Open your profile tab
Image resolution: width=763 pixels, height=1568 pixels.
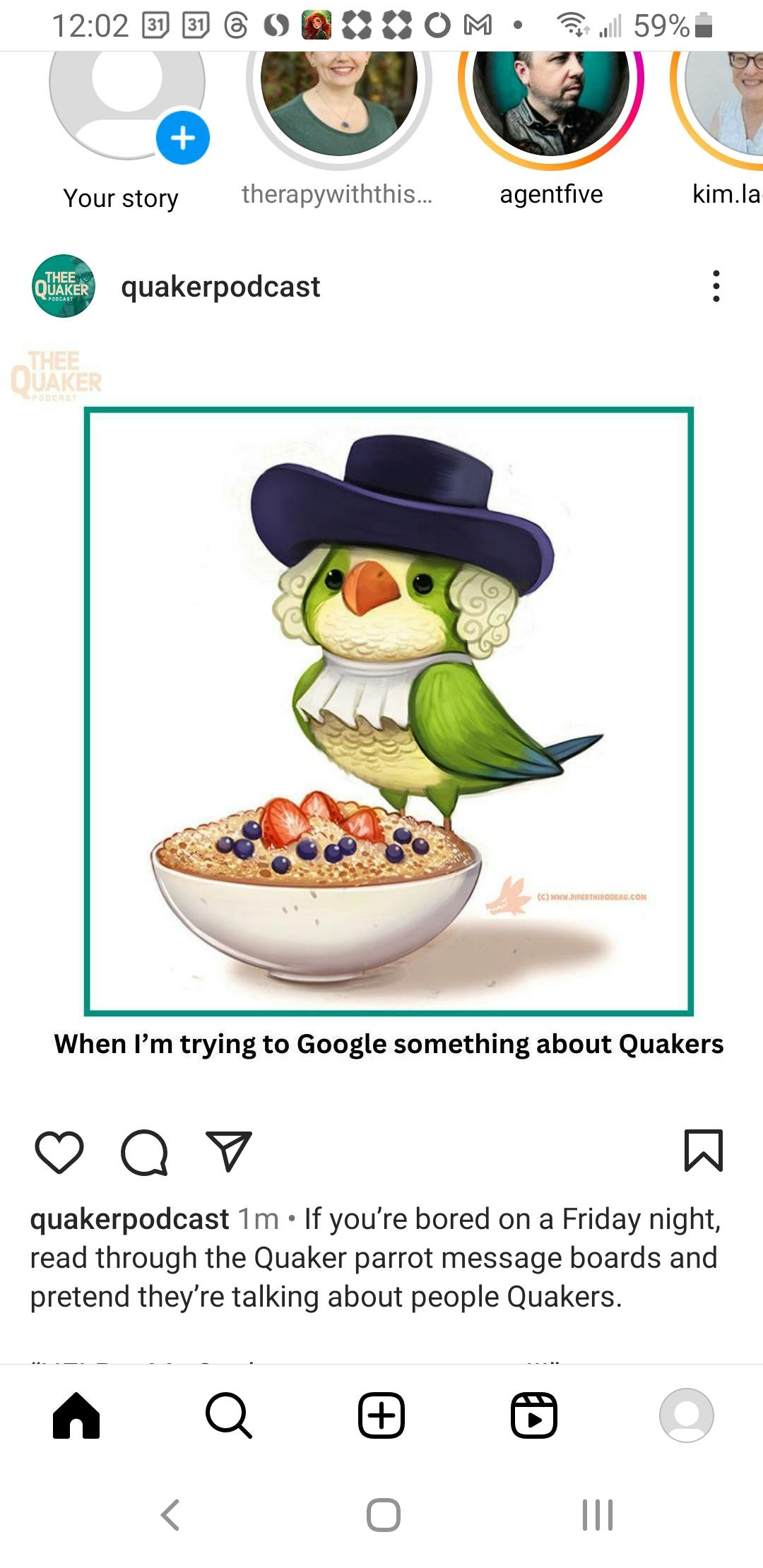686,1415
